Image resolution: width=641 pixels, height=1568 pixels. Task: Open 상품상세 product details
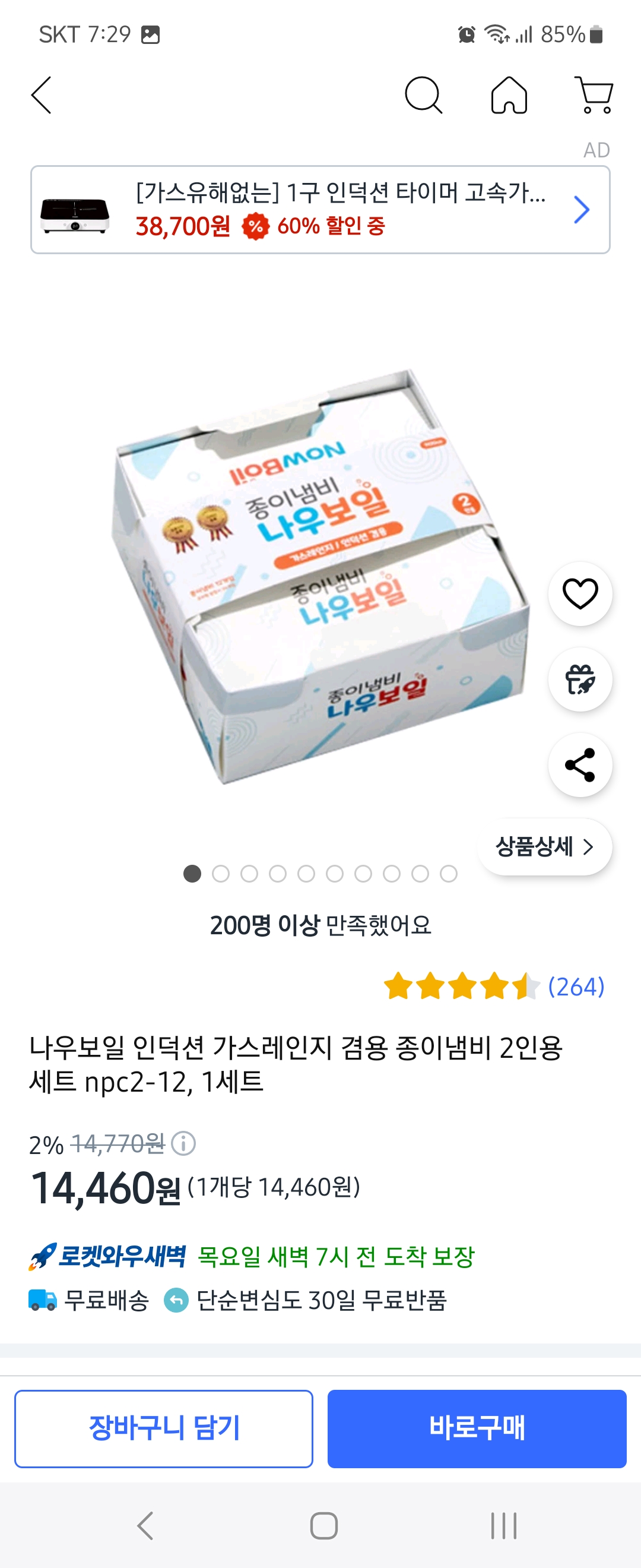point(544,847)
